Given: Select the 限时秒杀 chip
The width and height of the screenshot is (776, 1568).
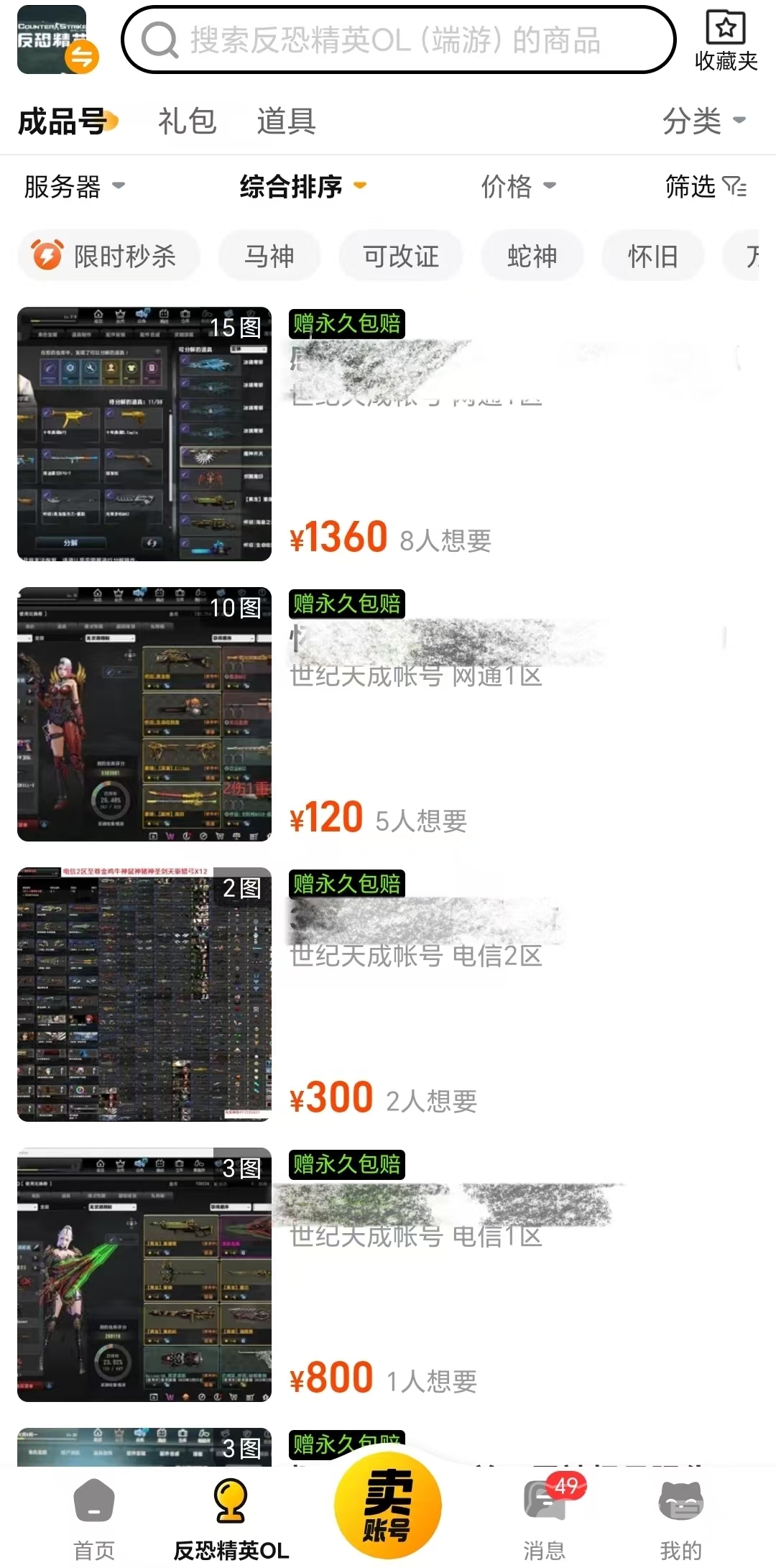Looking at the screenshot, I should pyautogui.click(x=108, y=256).
